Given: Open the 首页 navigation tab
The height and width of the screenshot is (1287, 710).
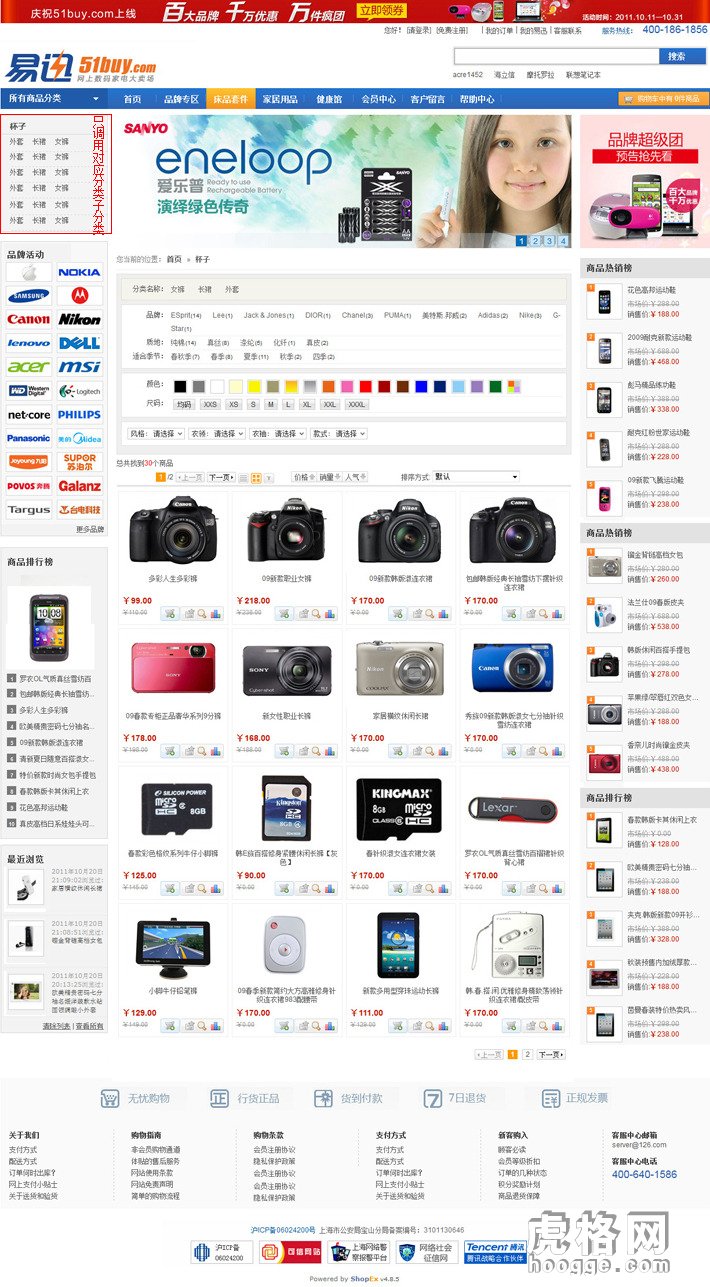Looking at the screenshot, I should (x=132, y=99).
